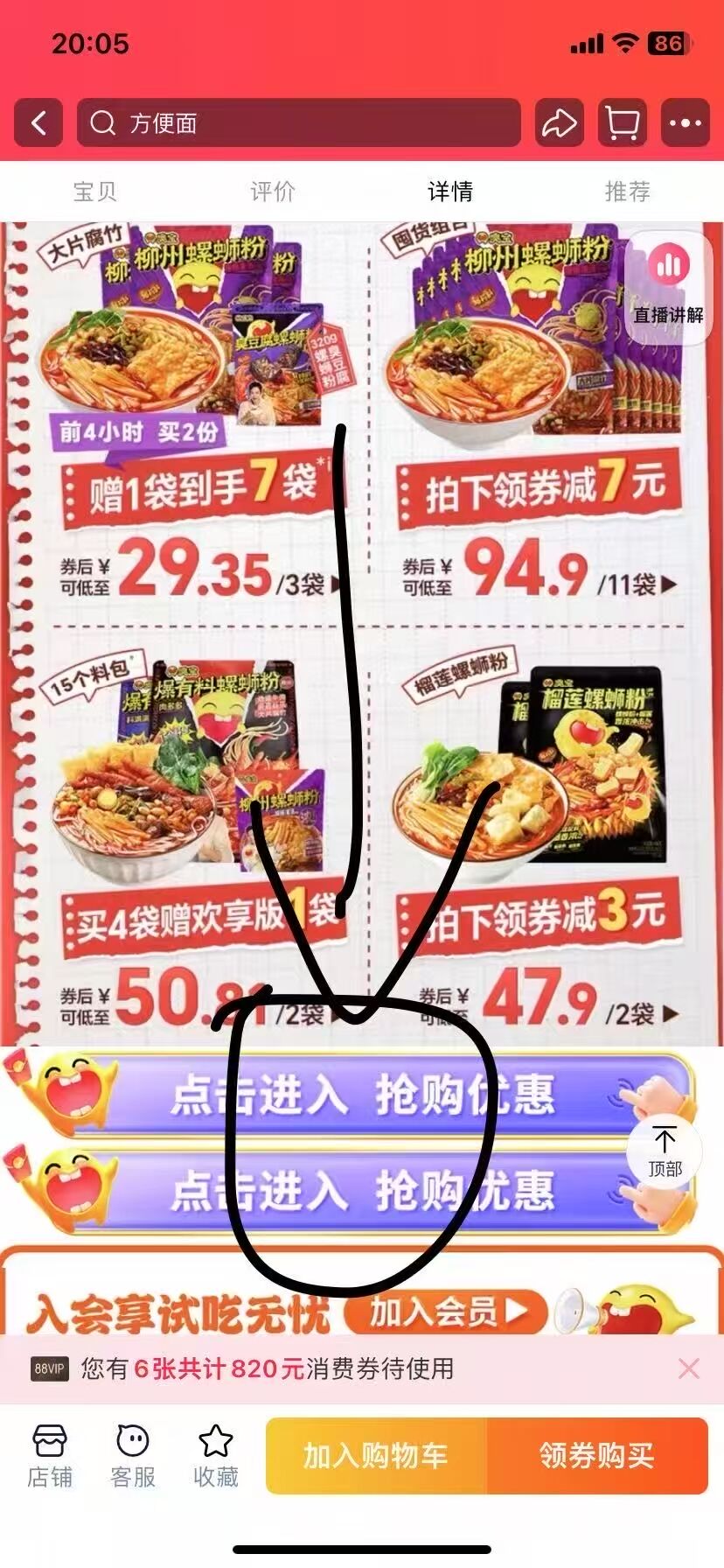Jump to top with 顶部 button
Image resolution: width=724 pixels, height=1568 pixels.
(x=665, y=1151)
